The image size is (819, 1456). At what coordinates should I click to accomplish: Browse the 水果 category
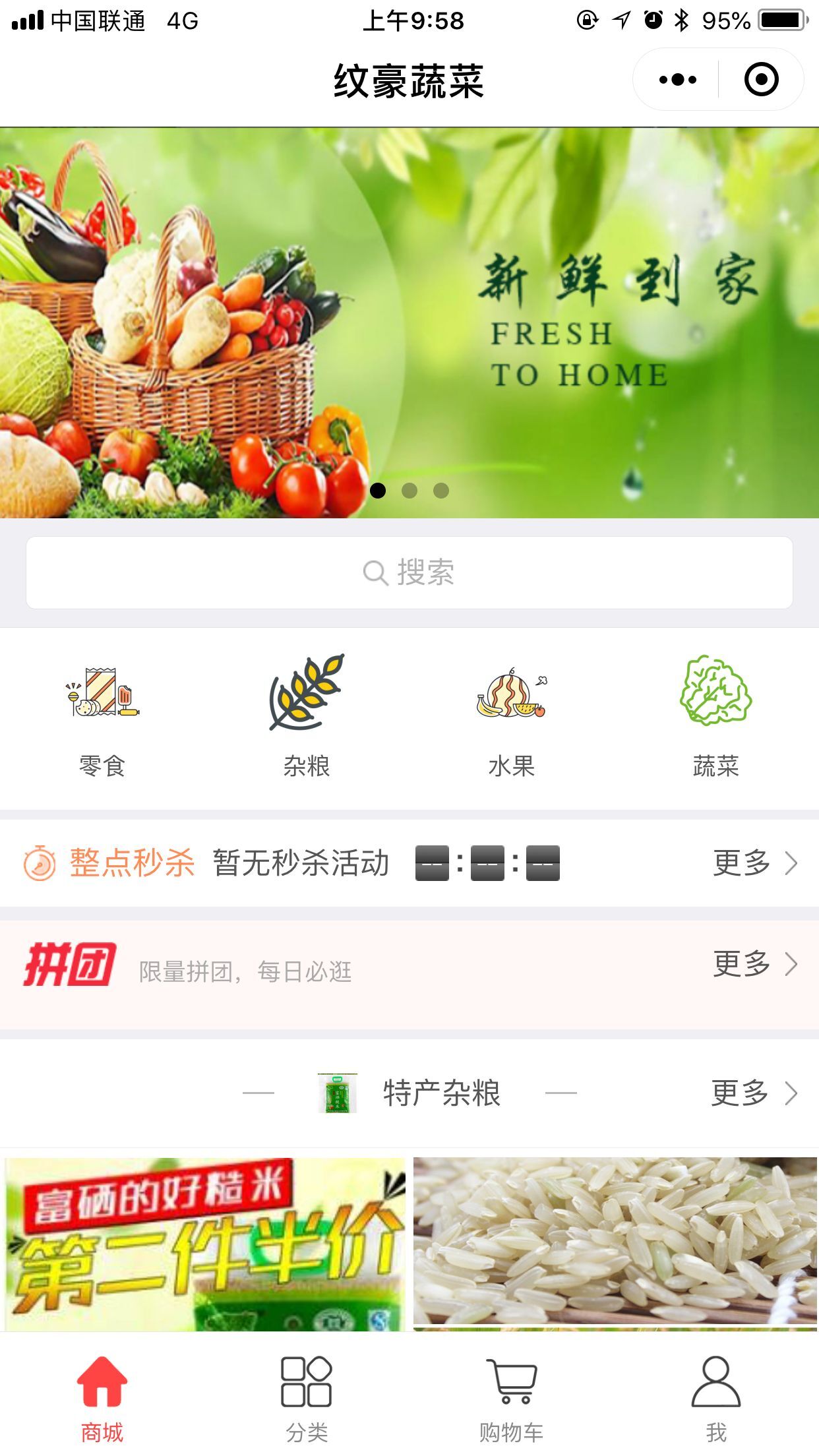tap(511, 717)
